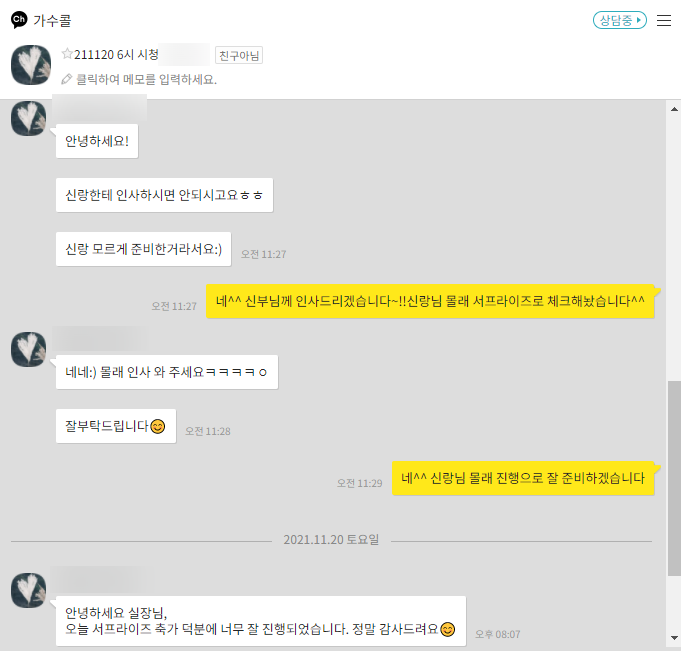The height and width of the screenshot is (652, 681).
Task: Open sender's avatar beside 안녕하세요! message
Action: pyautogui.click(x=29, y=117)
